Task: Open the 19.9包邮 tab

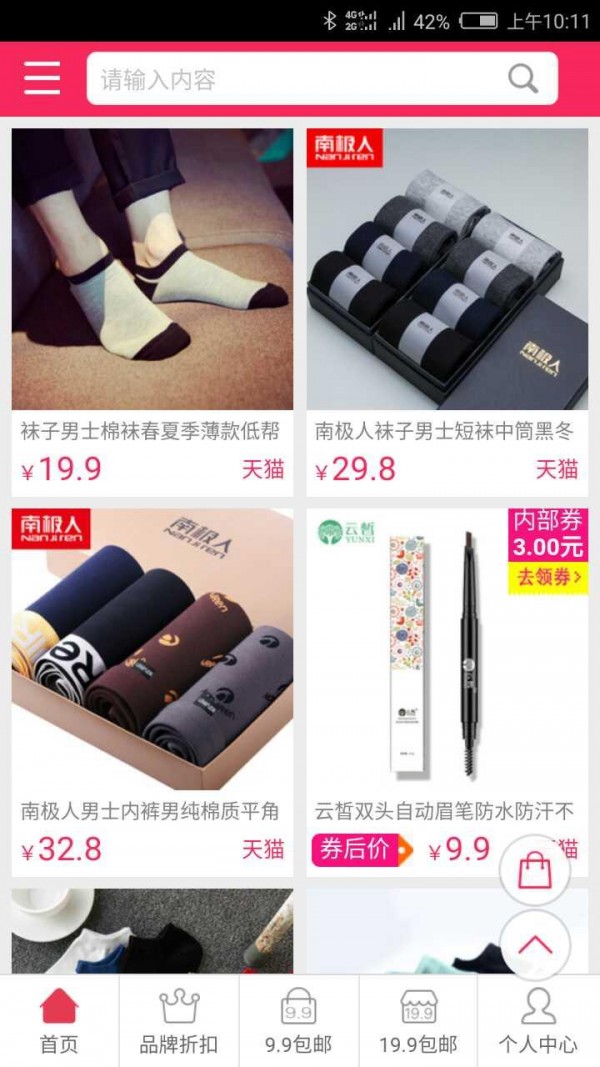Action: point(418,1022)
